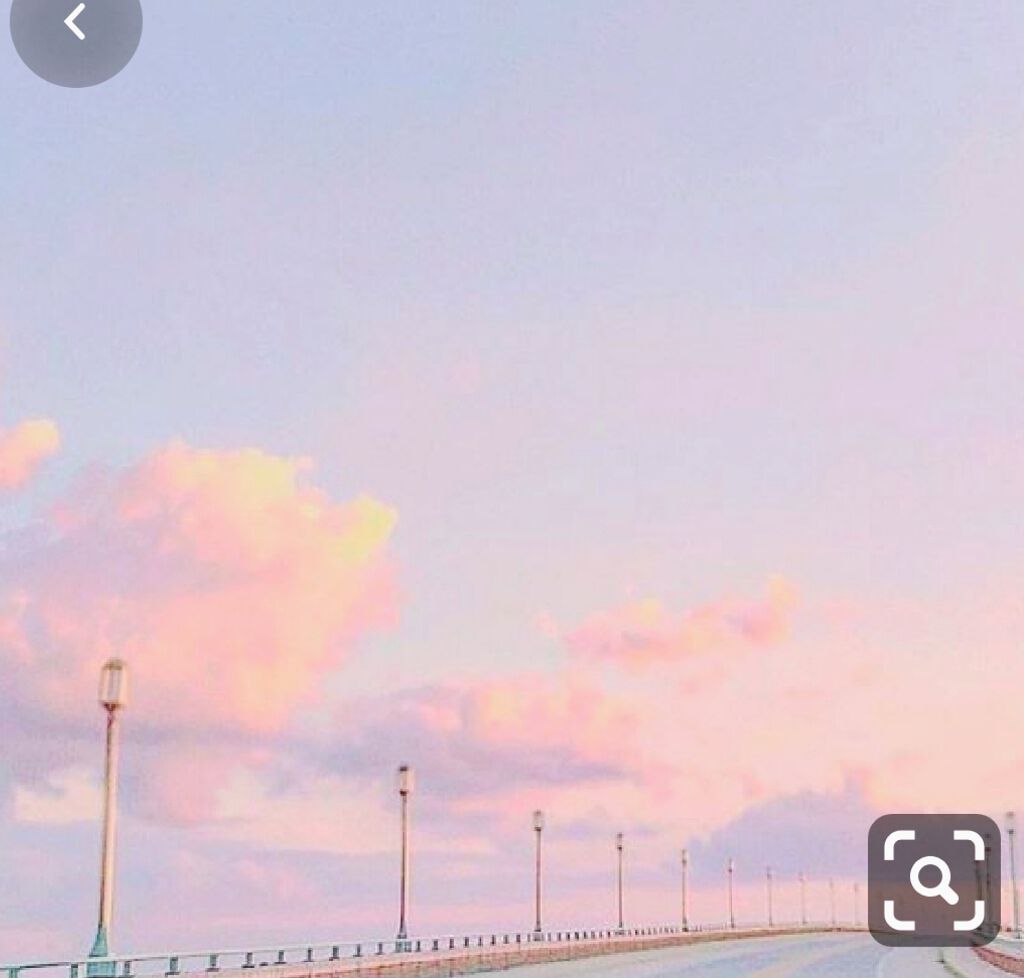Go back using the top arrow
This screenshot has width=1024, height=978.
click(x=75, y=24)
